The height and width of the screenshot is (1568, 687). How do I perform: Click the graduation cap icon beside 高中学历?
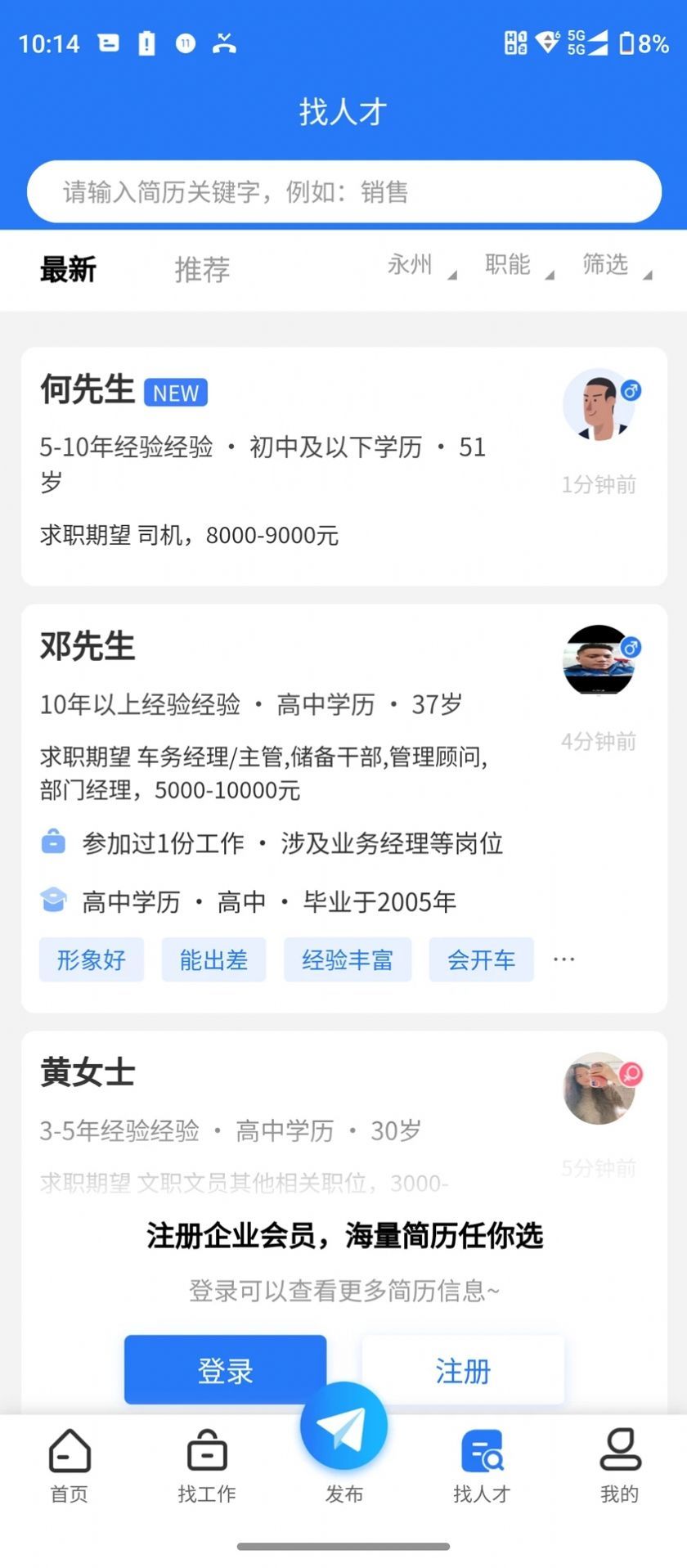pos(53,900)
